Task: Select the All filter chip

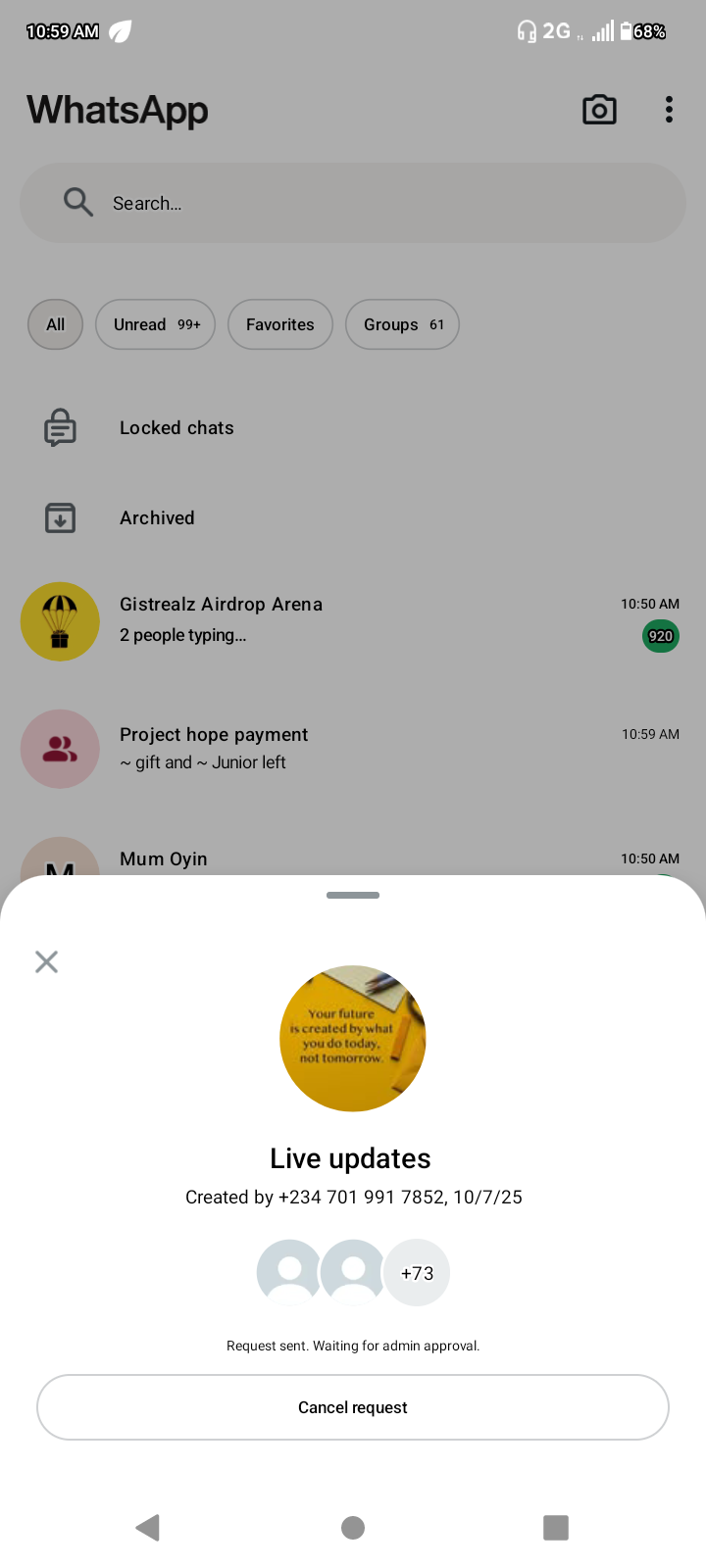Action: click(56, 324)
